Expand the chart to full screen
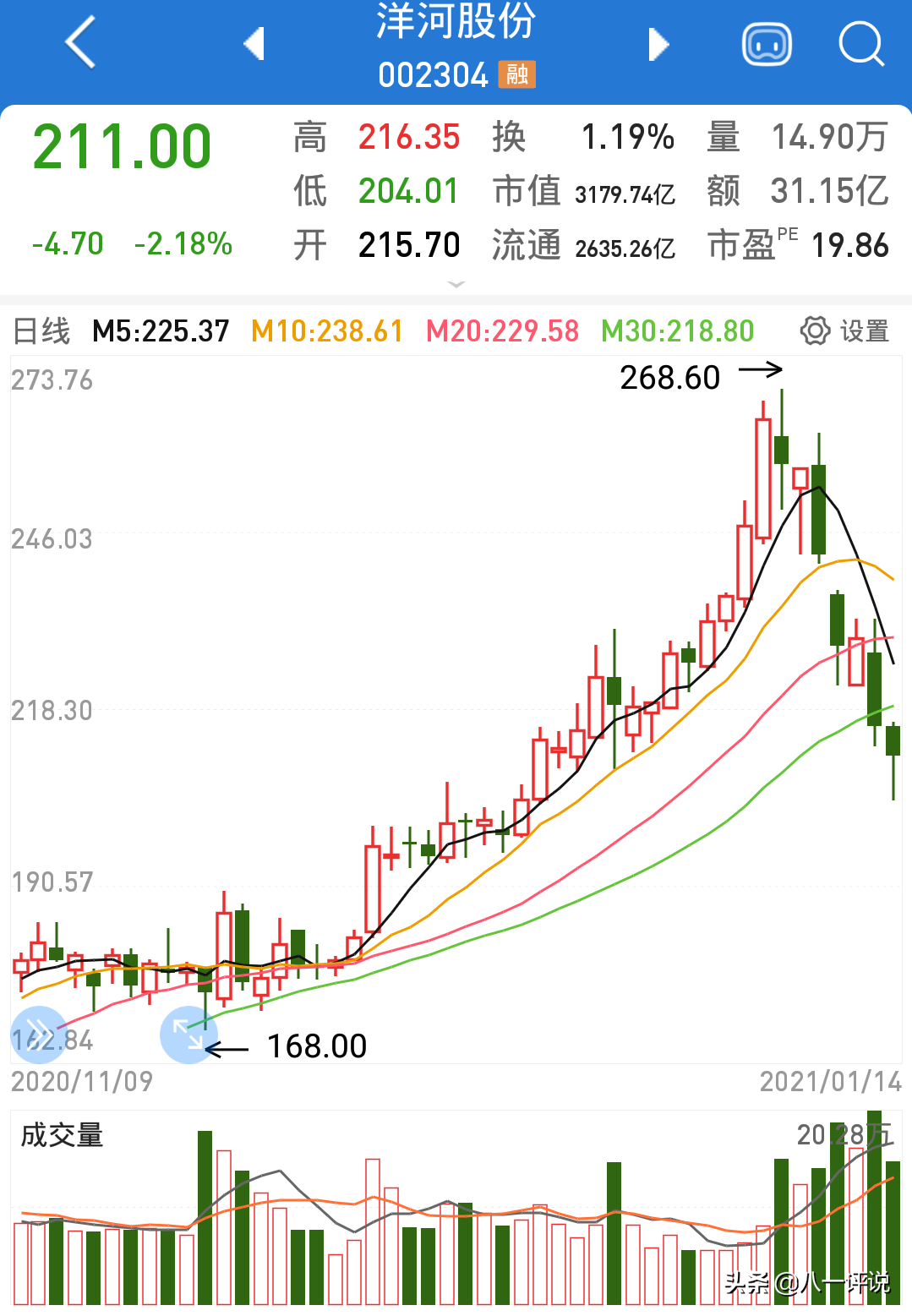This screenshot has height=1316, width=912. pos(188,1035)
